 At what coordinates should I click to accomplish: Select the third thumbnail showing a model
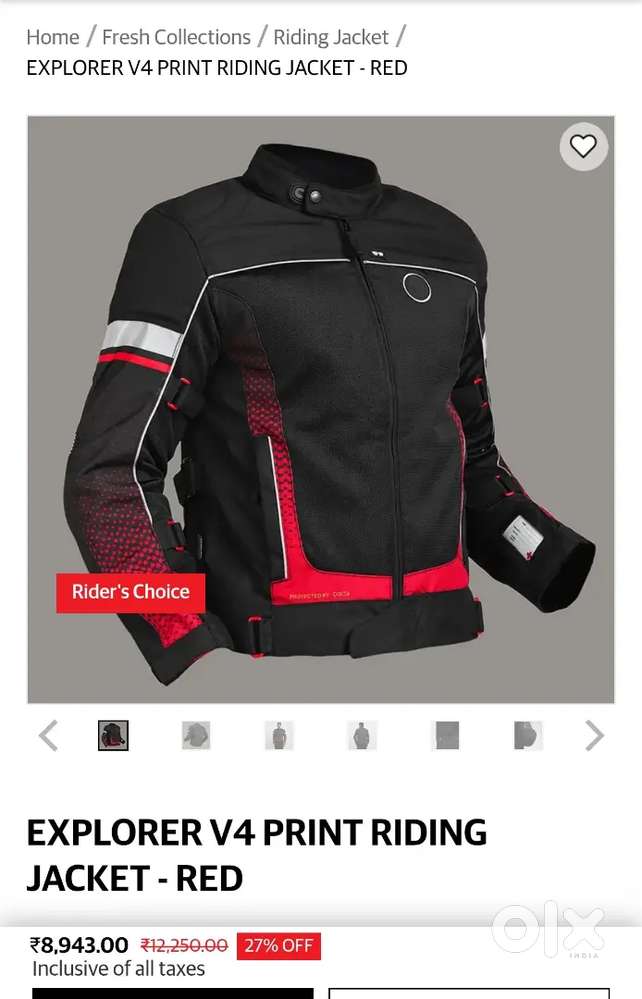[279, 736]
